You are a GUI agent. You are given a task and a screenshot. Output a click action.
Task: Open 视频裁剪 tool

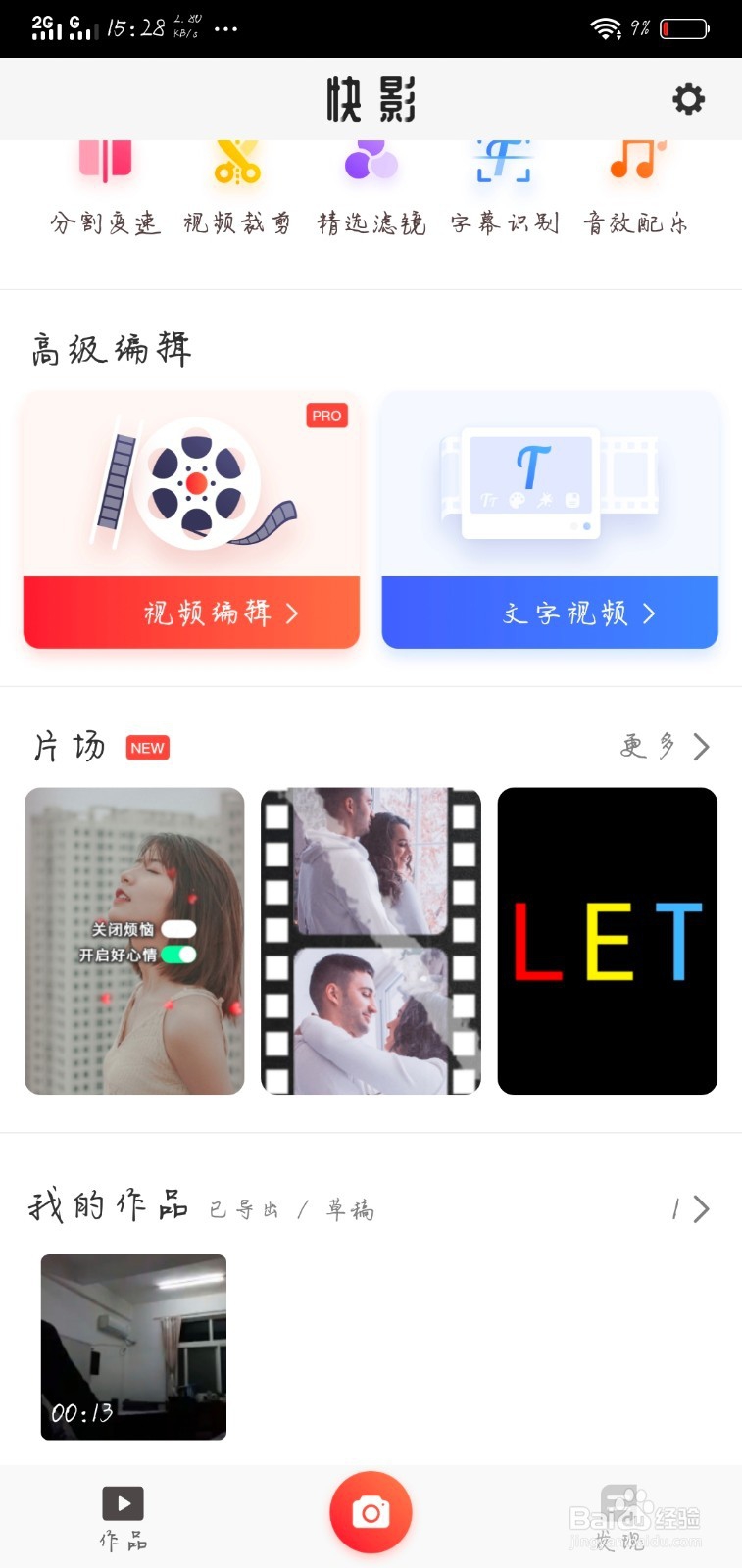[237, 188]
